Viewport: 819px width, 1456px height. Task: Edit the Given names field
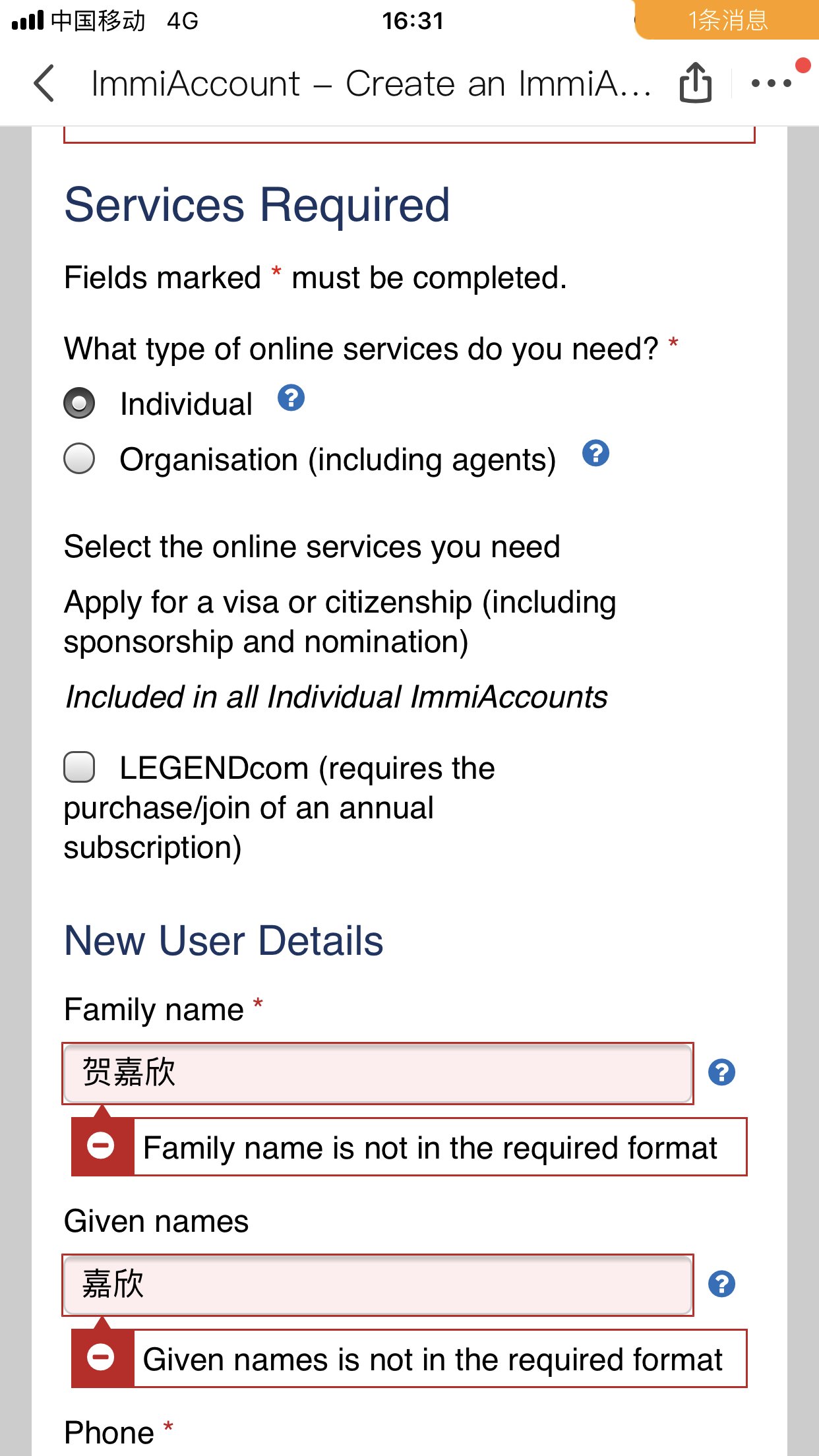tap(378, 1285)
